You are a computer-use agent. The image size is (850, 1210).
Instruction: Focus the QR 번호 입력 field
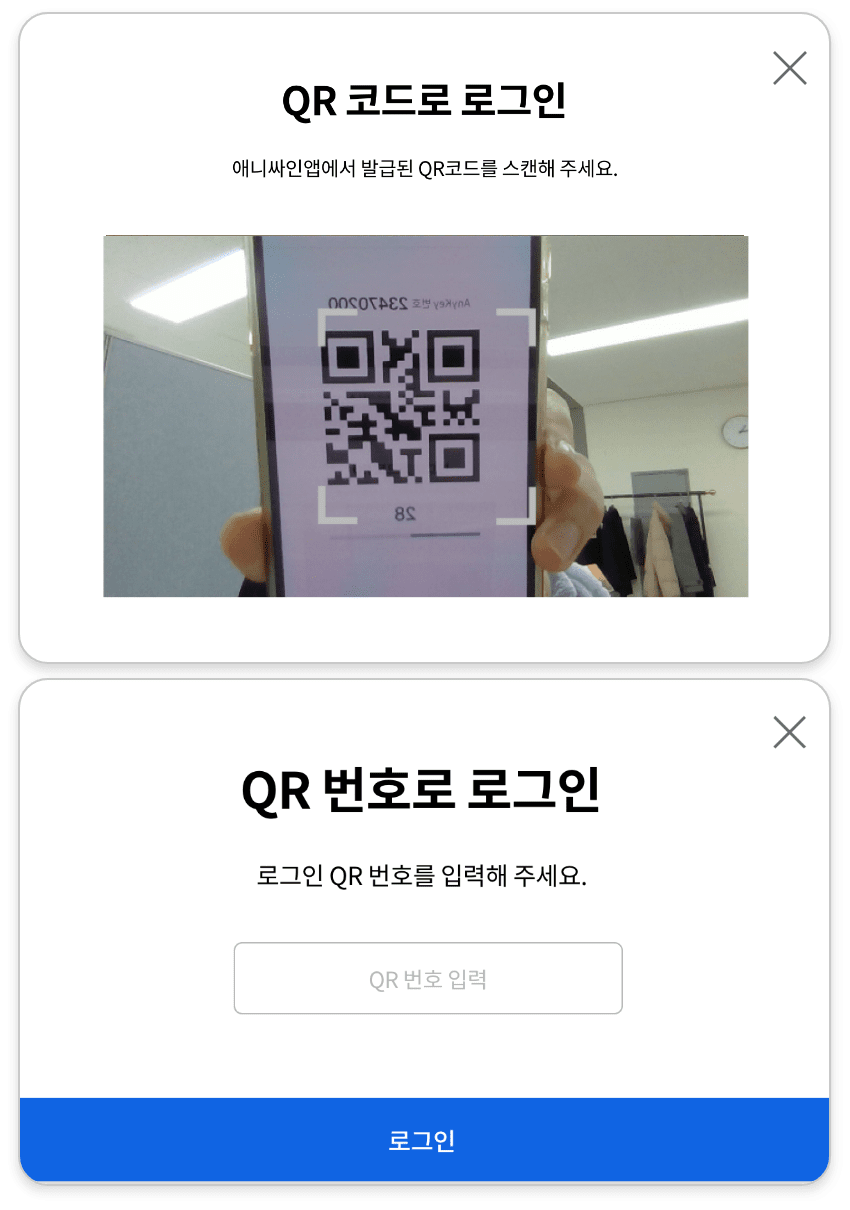point(428,978)
